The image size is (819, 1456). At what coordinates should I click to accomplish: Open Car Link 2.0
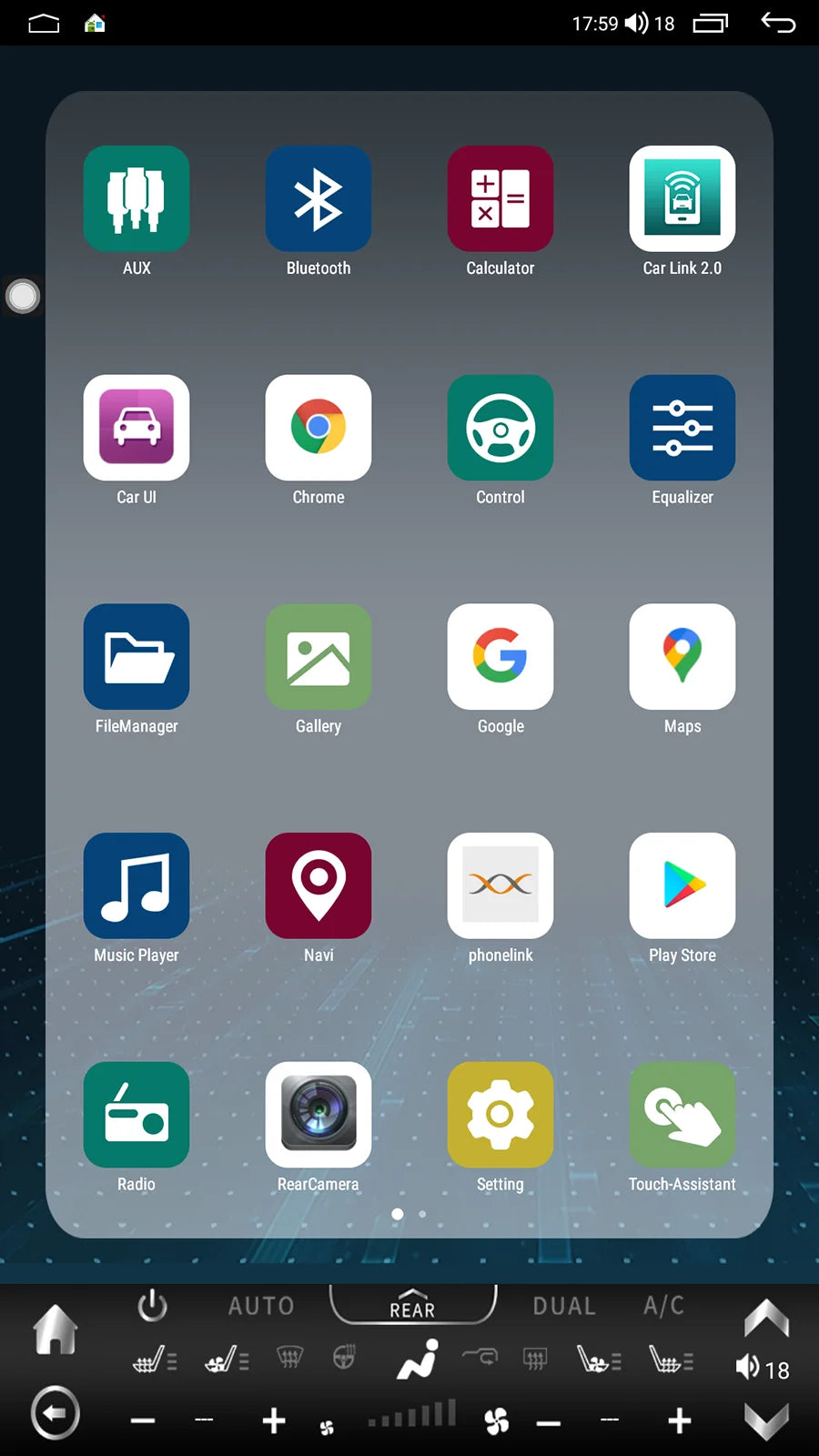pos(682,199)
